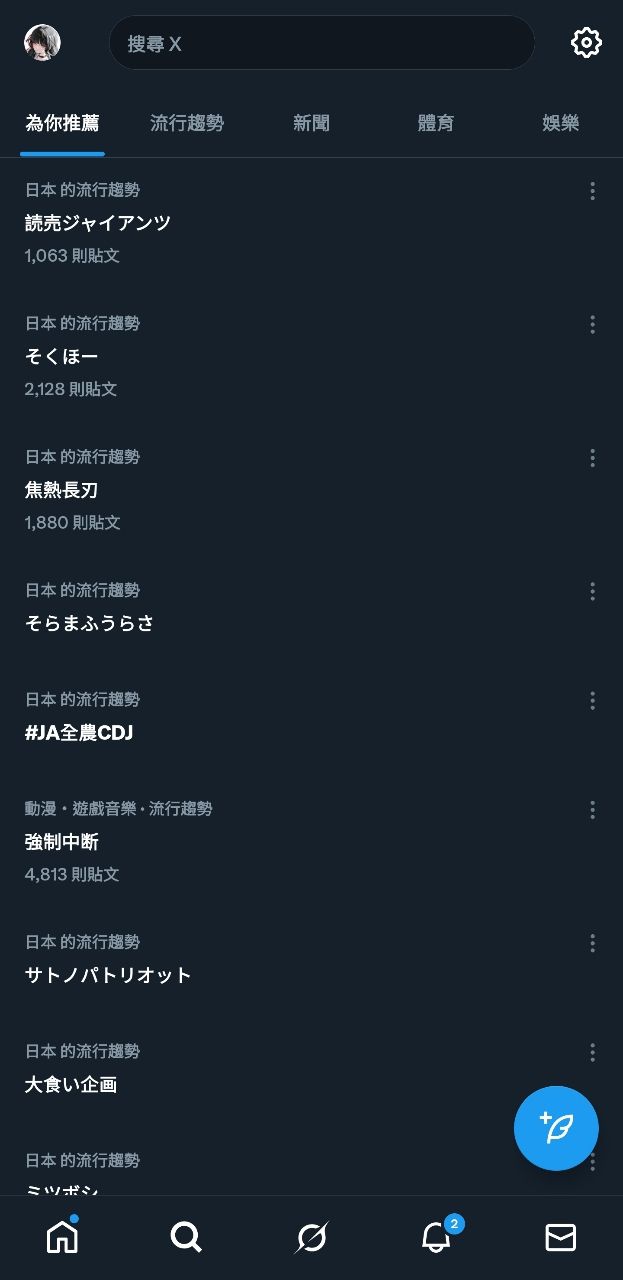Switch to the 體育 tab
Screen dimensions: 623x1280
tap(436, 123)
